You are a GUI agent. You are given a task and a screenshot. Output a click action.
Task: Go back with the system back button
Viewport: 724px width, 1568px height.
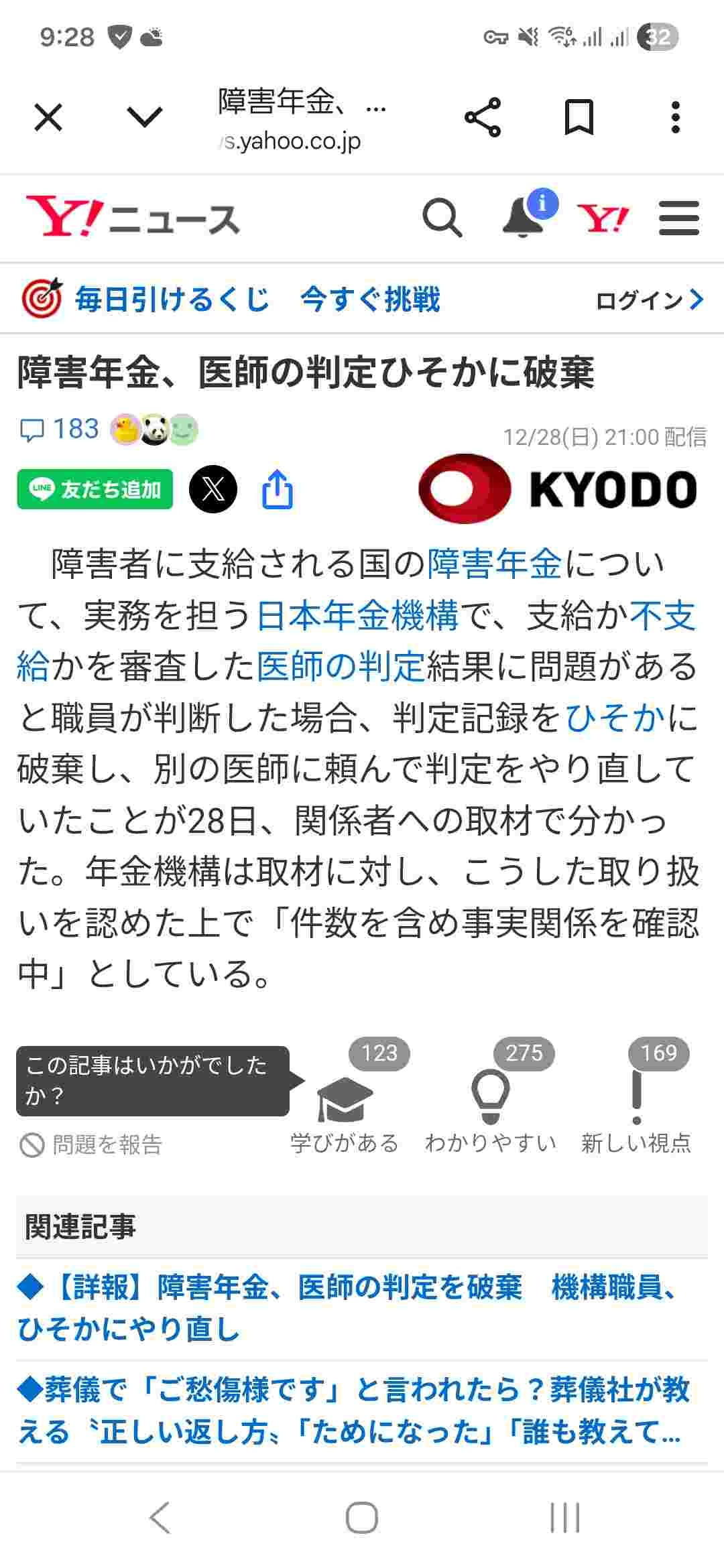[160, 1518]
